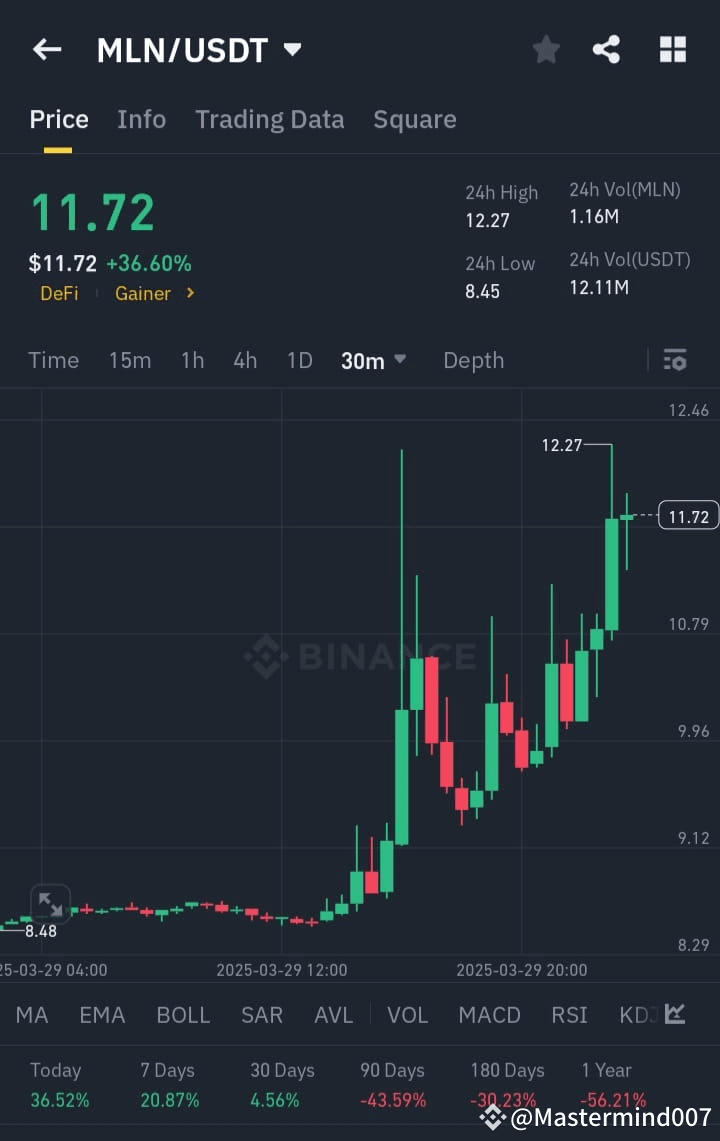Favorite MLN/USDT using the star icon
Viewport: 720px width, 1141px height.
(546, 48)
